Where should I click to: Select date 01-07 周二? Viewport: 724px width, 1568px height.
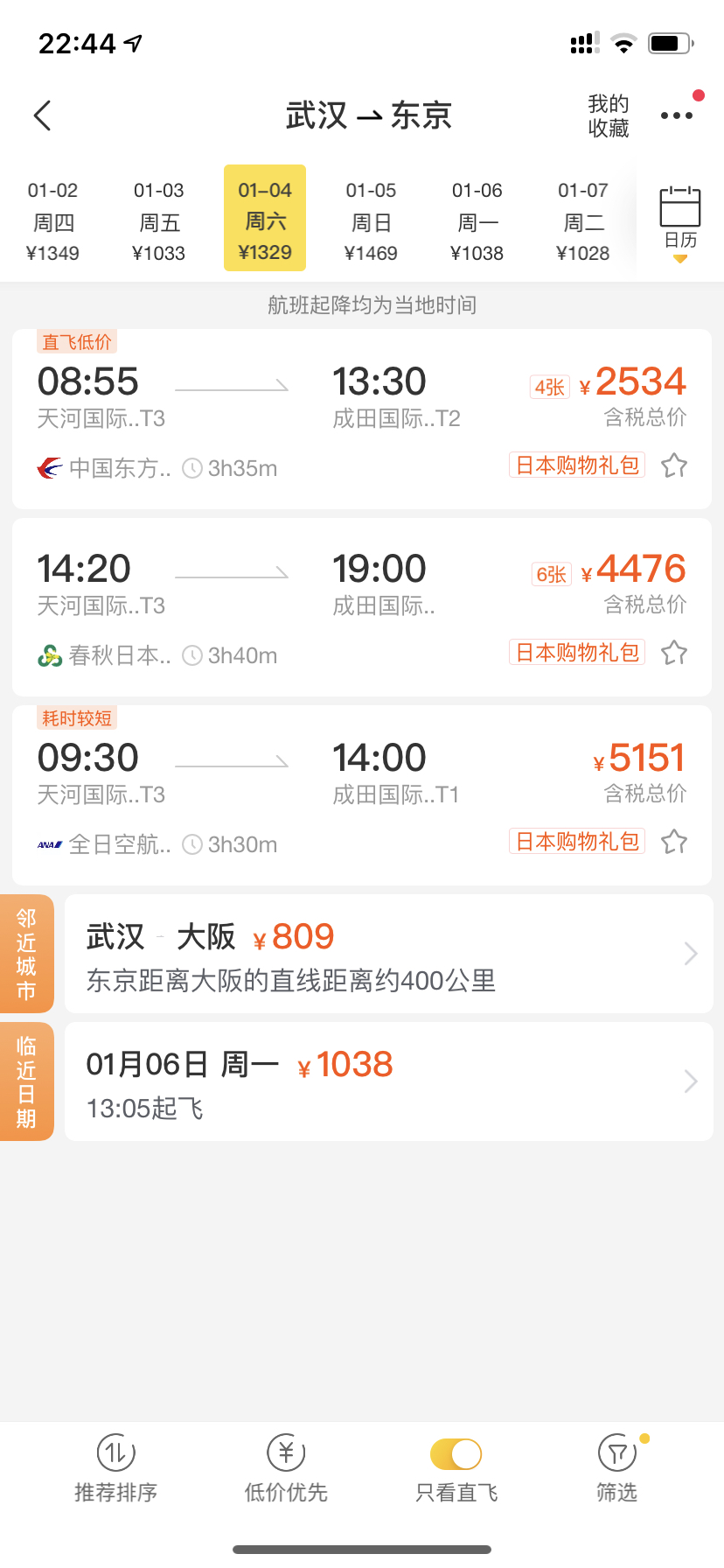tap(583, 221)
